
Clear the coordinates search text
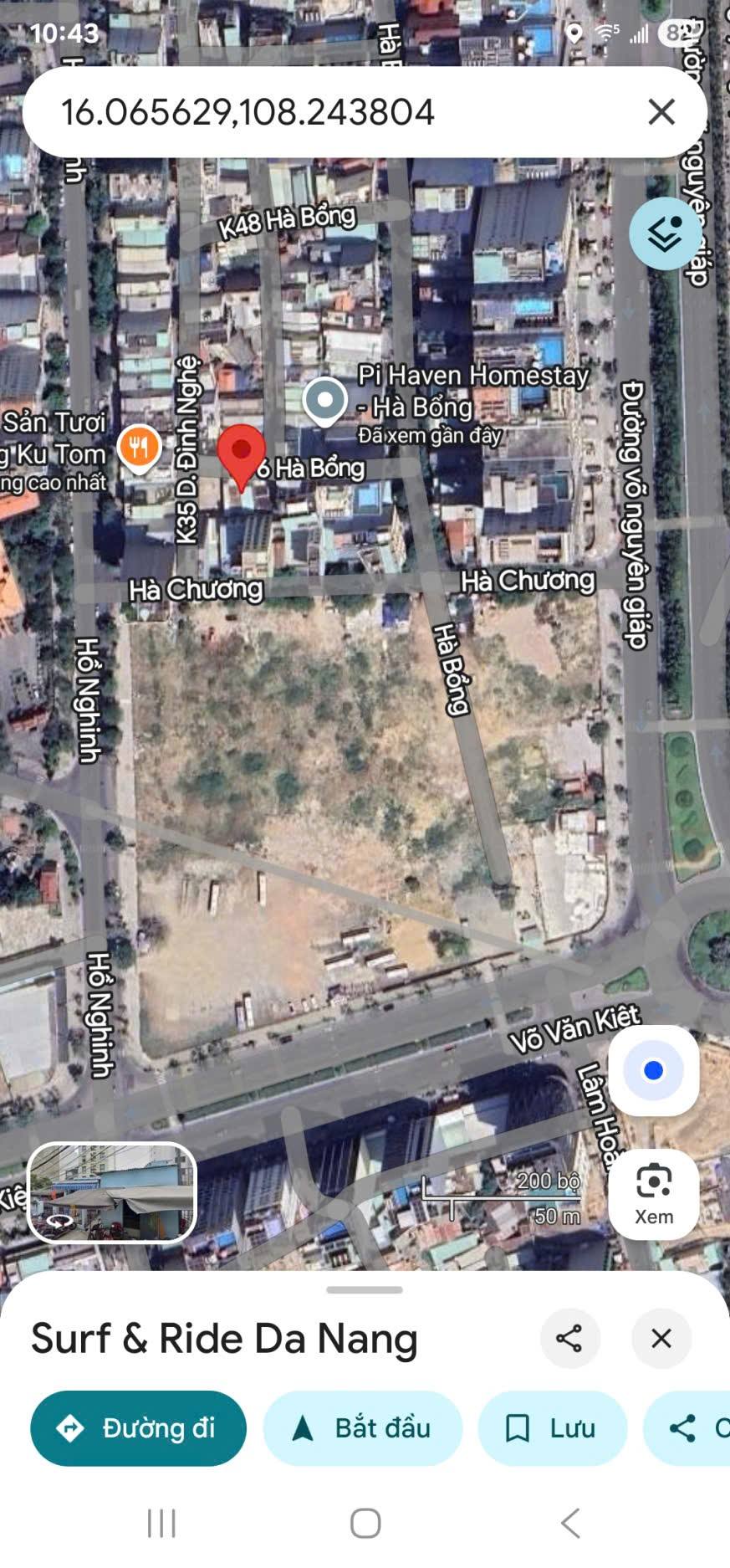pyautogui.click(x=661, y=111)
